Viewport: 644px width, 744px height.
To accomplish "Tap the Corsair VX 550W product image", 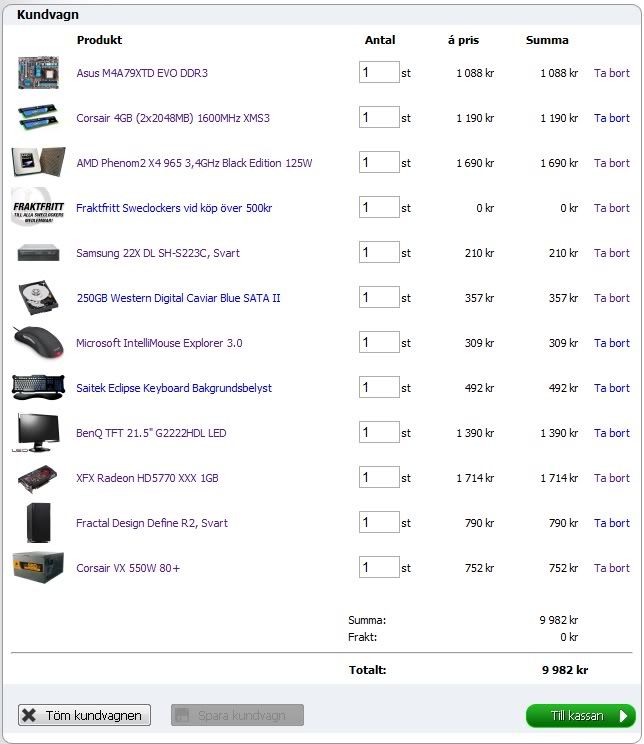I will [38, 567].
